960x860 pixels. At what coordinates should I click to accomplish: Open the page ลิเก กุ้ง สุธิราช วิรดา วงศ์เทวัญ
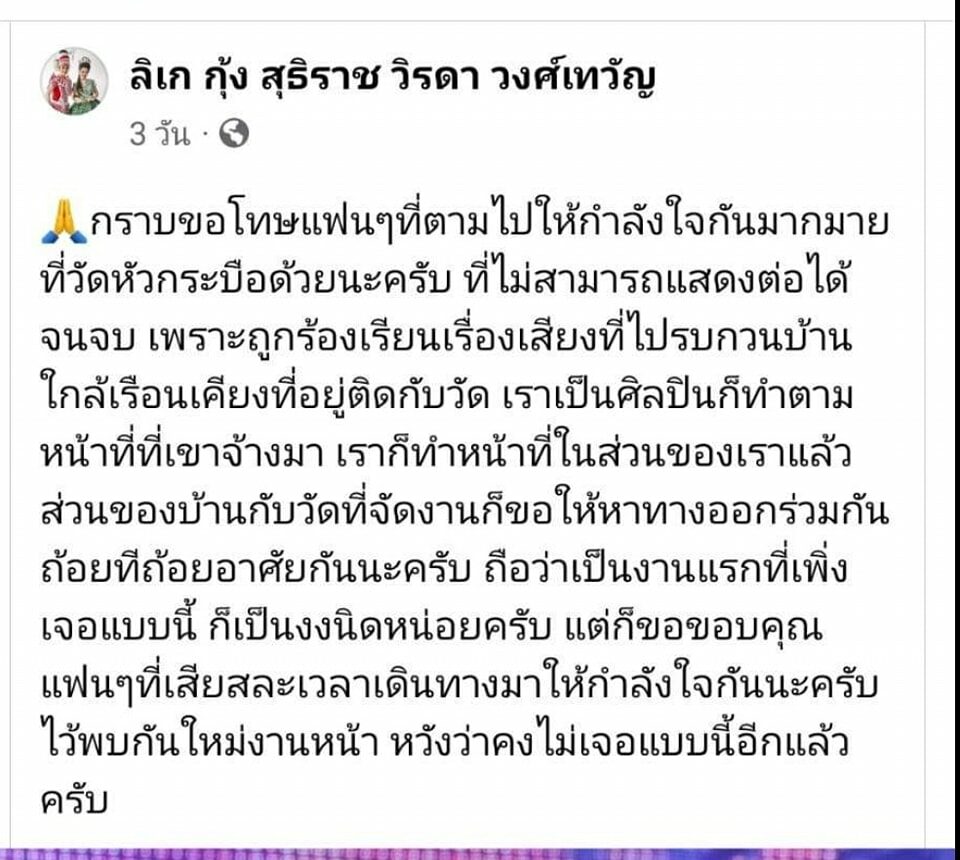(x=392, y=77)
